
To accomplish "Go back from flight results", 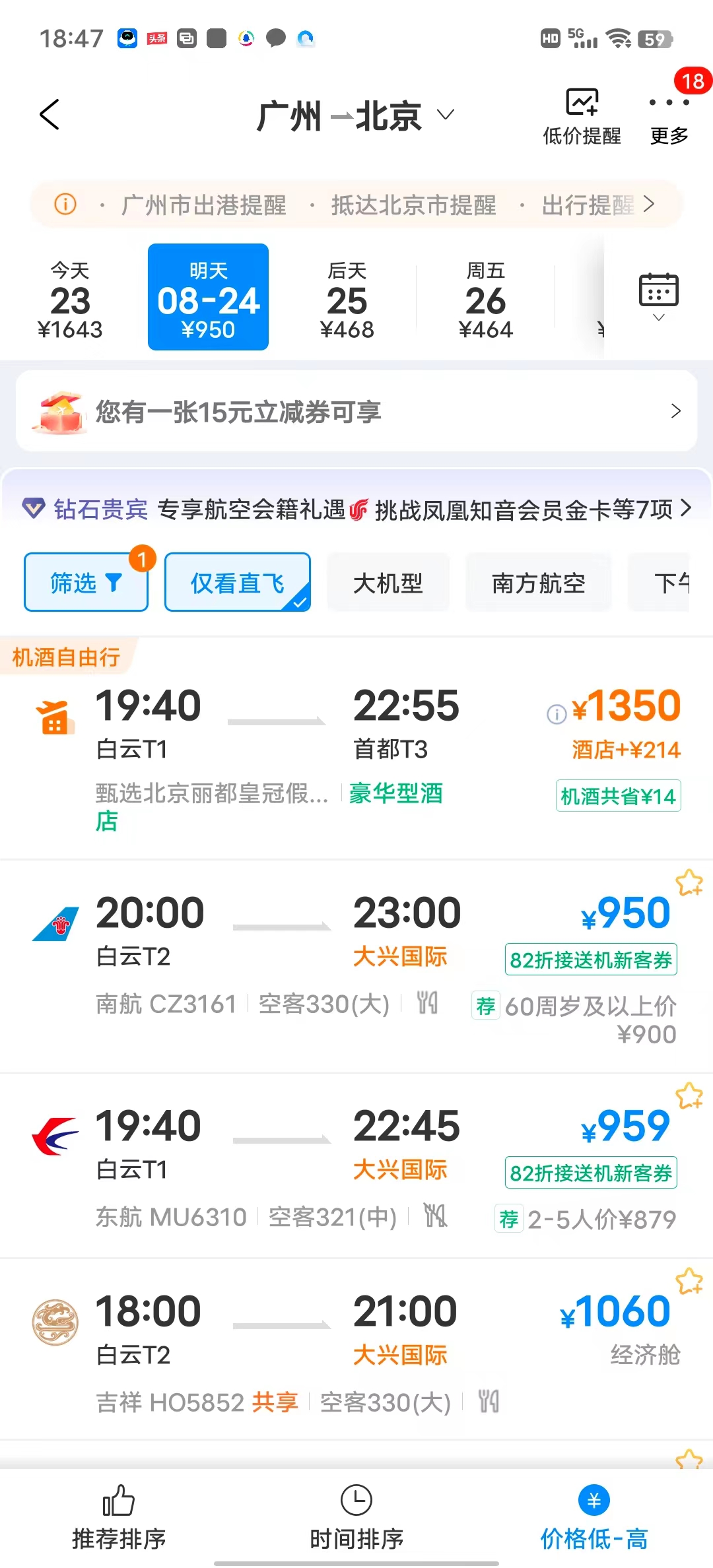I will (50, 115).
